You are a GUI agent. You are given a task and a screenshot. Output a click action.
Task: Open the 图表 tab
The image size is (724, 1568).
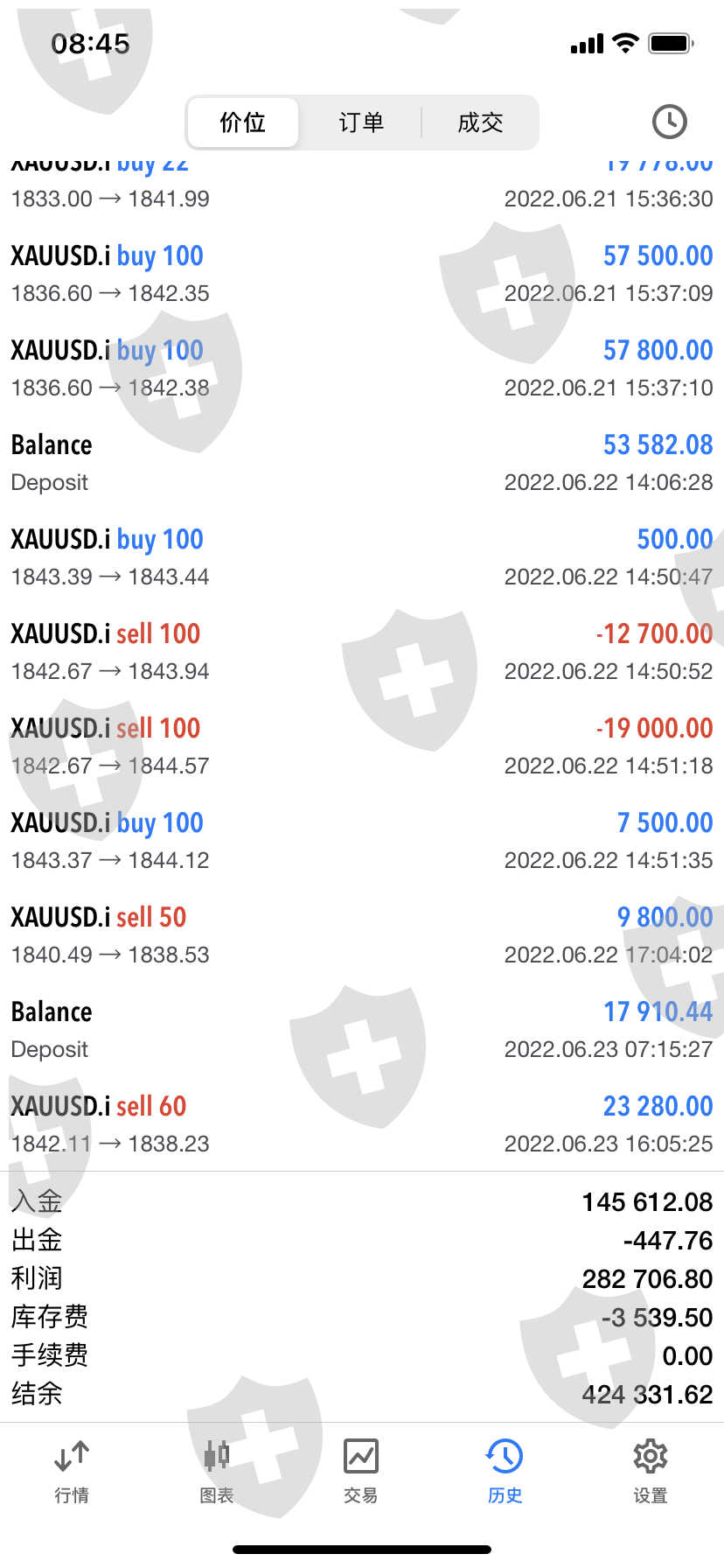[x=217, y=1472]
